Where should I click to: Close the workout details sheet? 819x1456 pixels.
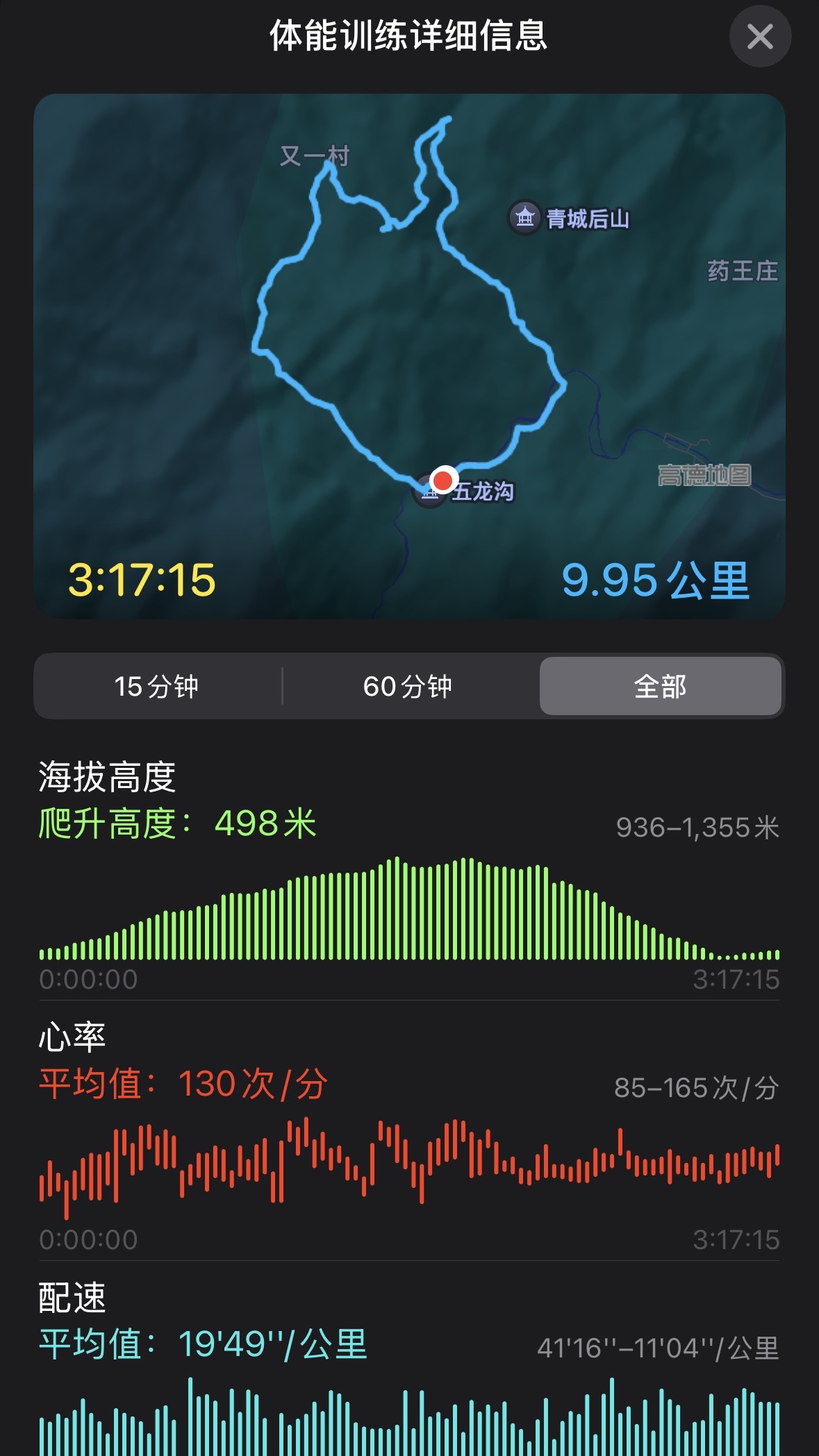[x=760, y=36]
